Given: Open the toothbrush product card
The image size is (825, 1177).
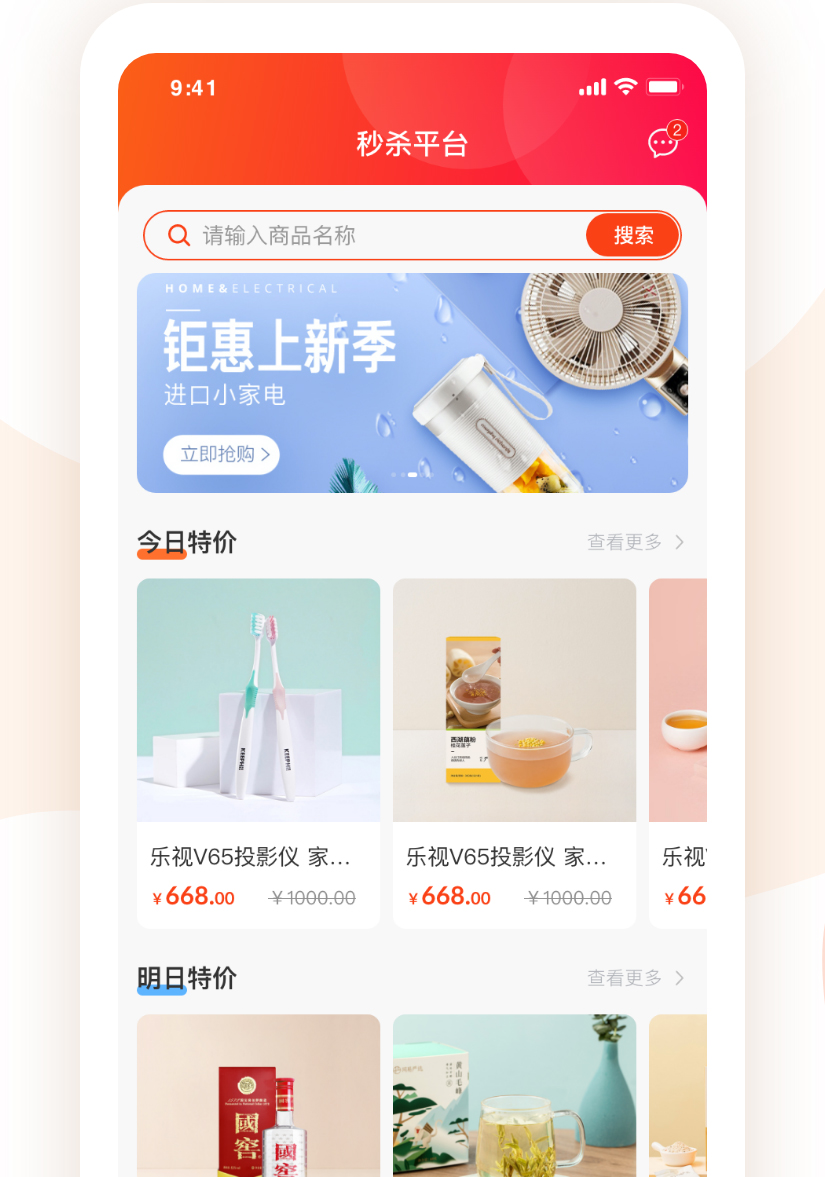Looking at the screenshot, I should 258,752.
